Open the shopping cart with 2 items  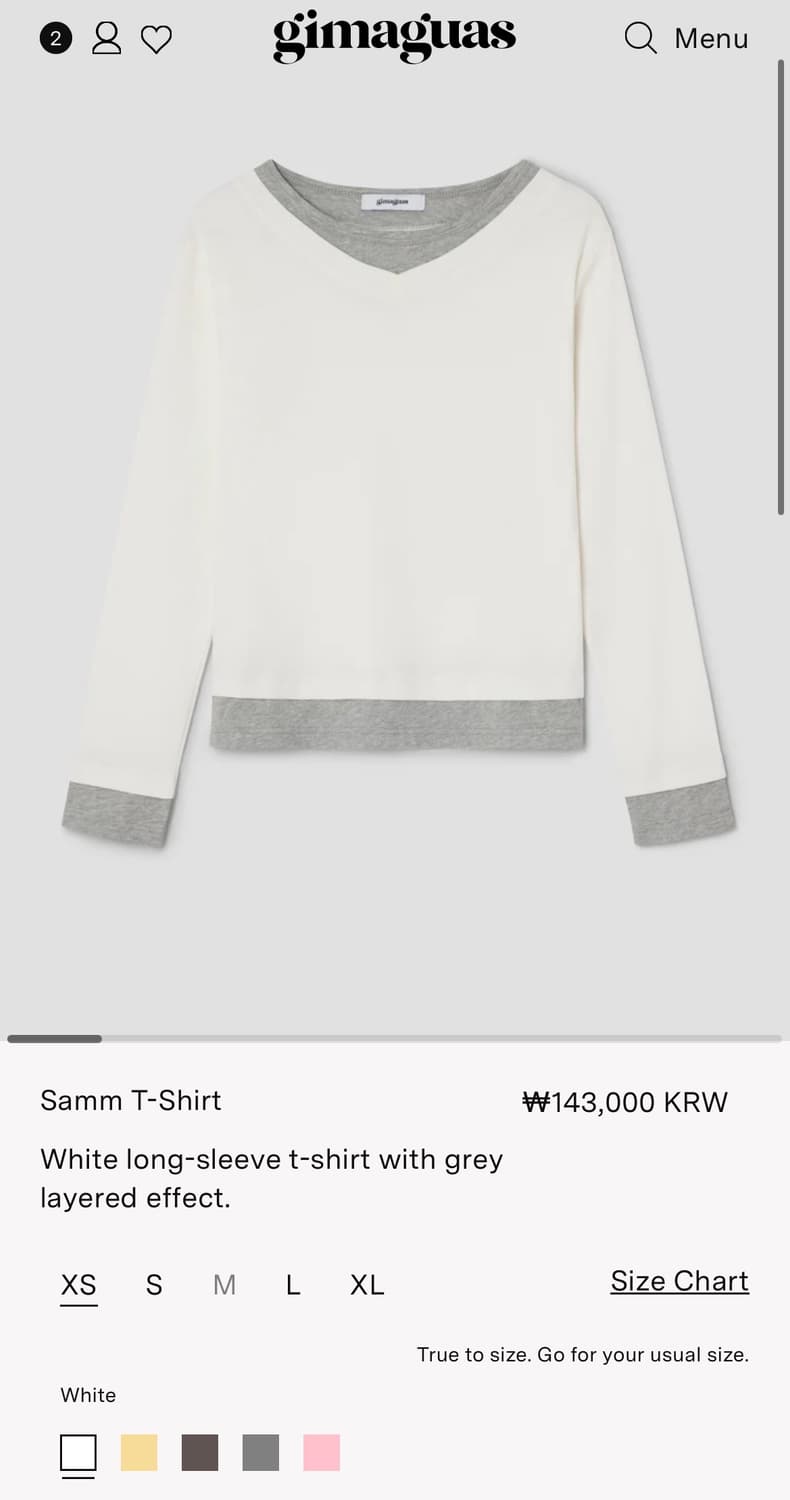click(x=57, y=38)
